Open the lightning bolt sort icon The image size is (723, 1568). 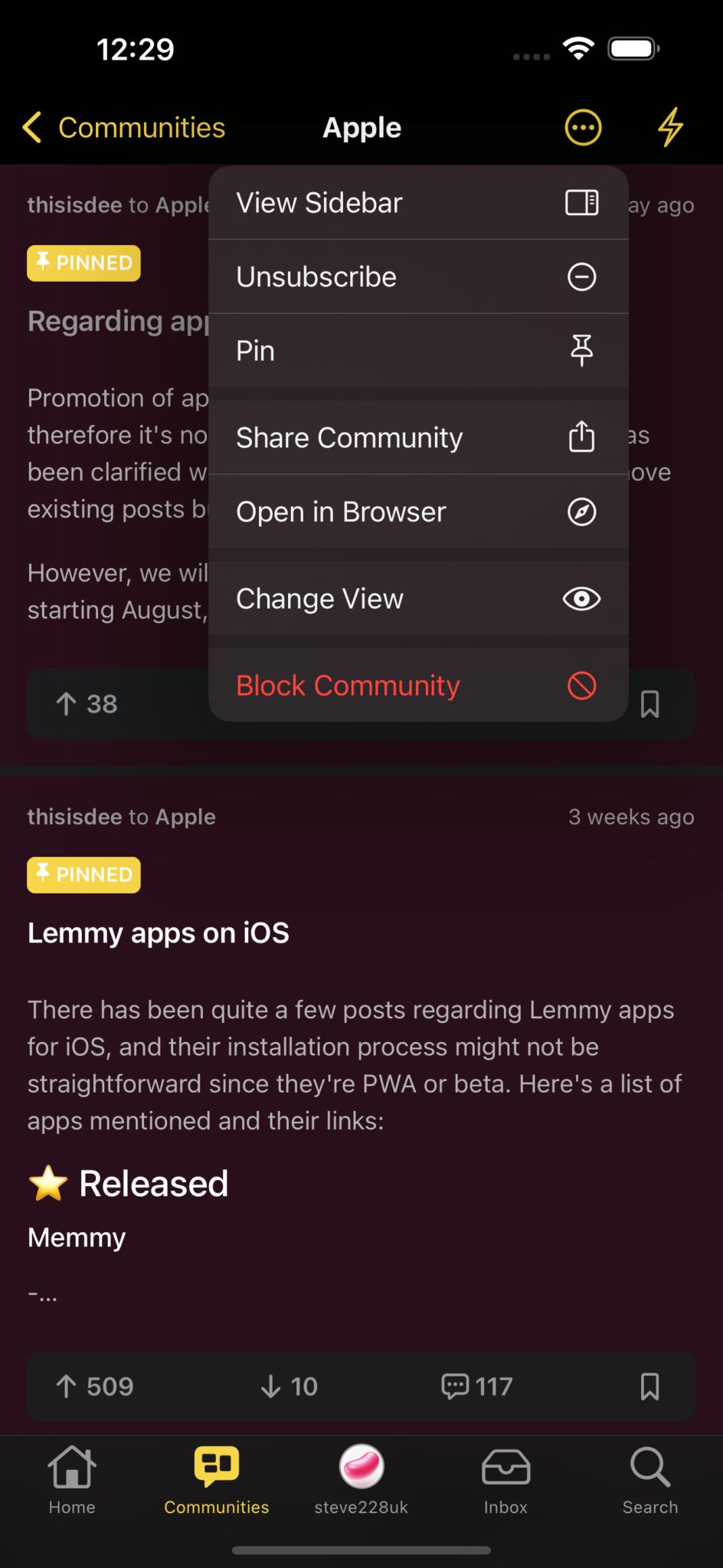click(x=670, y=127)
